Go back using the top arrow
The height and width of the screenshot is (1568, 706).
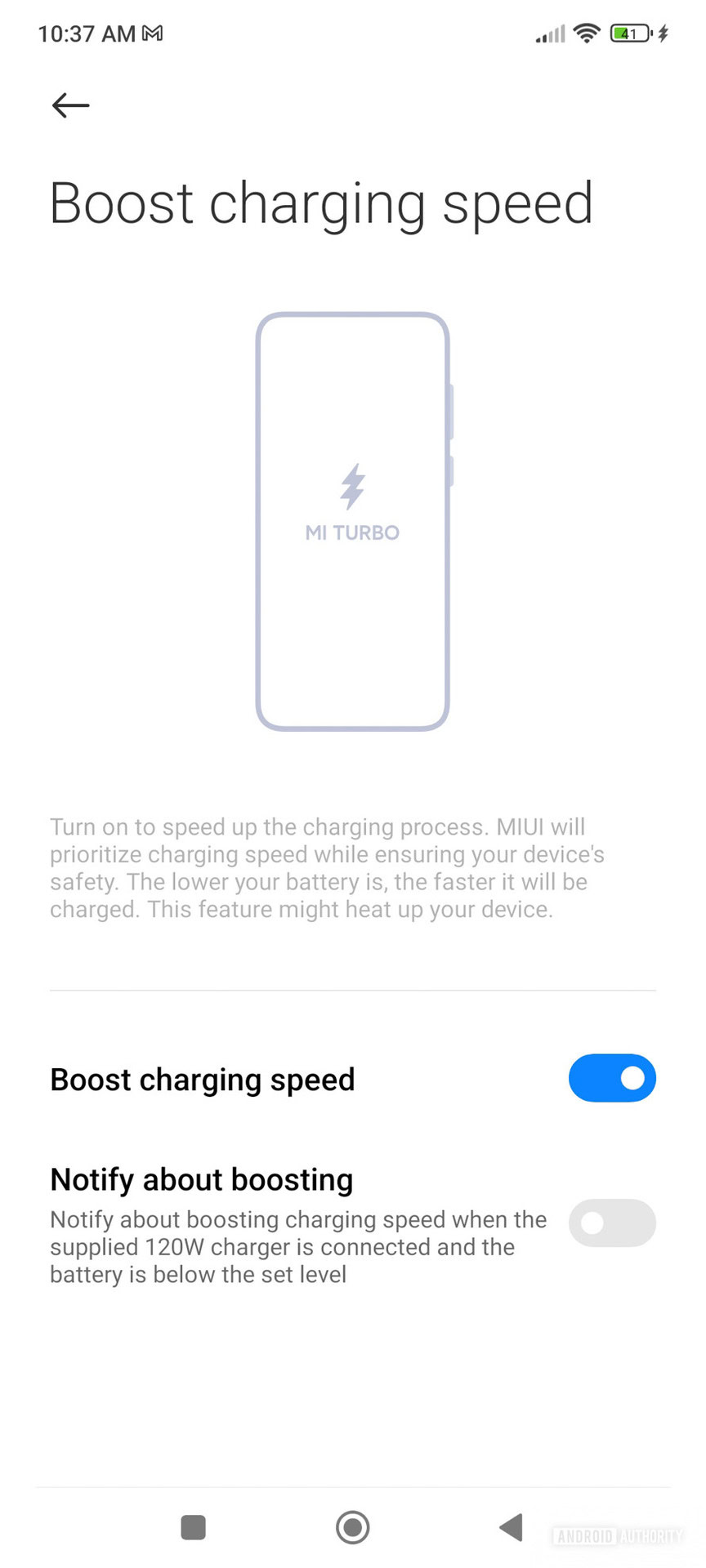point(70,105)
